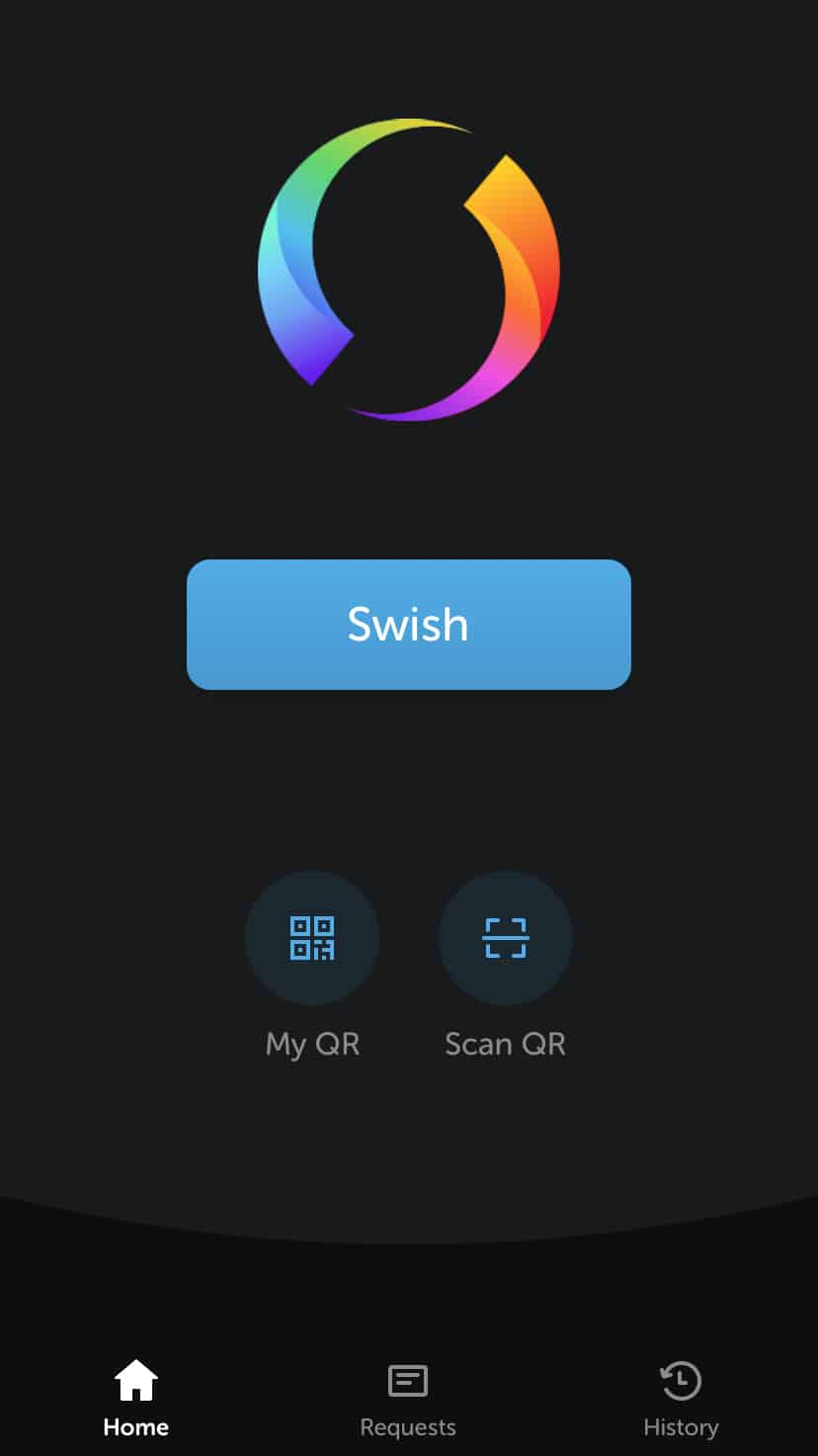Switch to the Requests tab

[x=408, y=1398]
